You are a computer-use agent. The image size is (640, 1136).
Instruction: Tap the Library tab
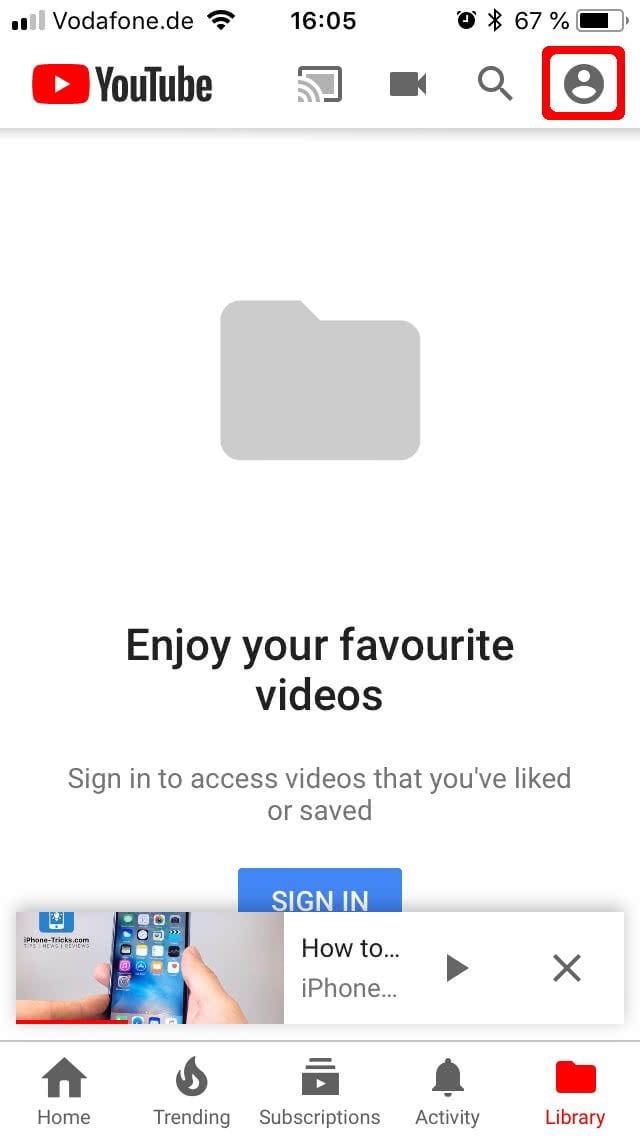point(575,1092)
